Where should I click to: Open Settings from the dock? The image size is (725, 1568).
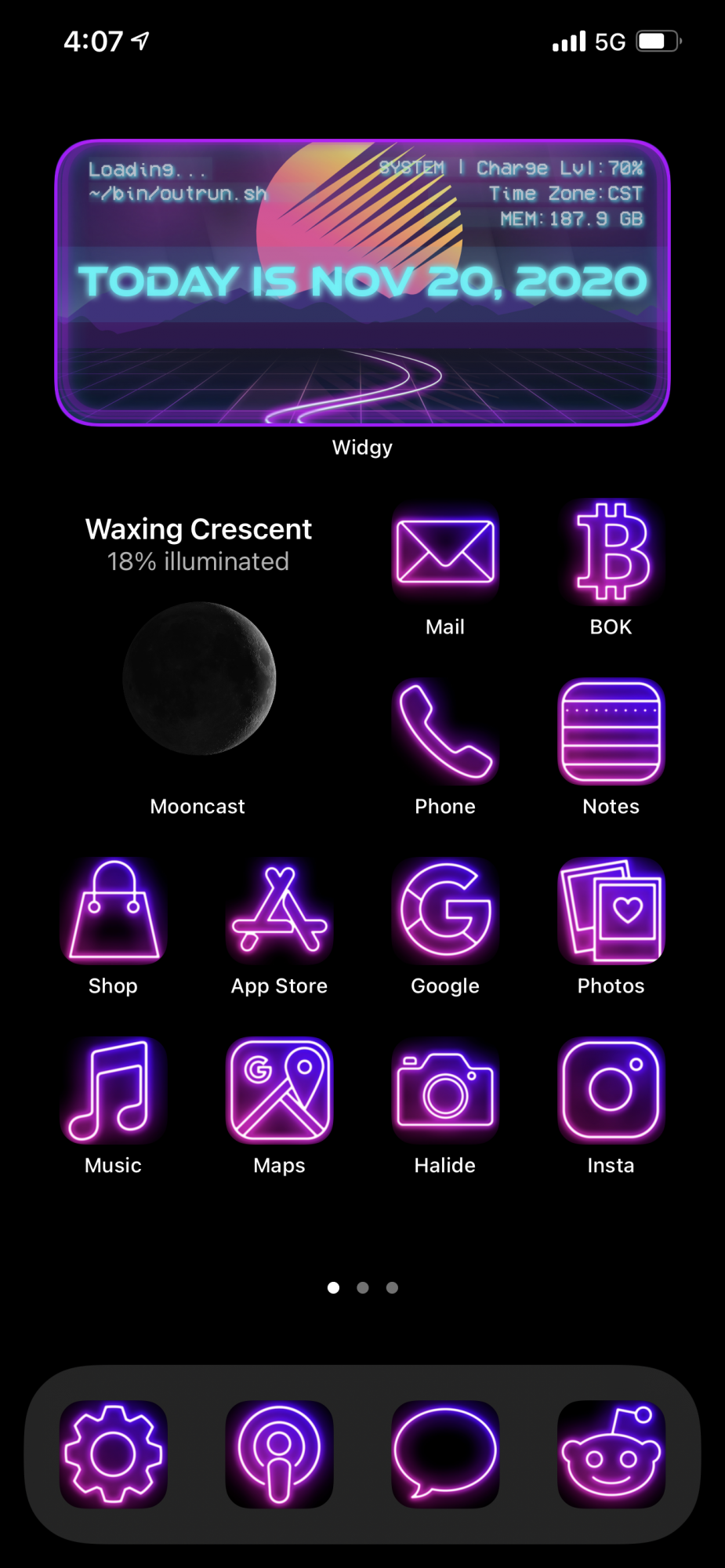[x=114, y=1454]
